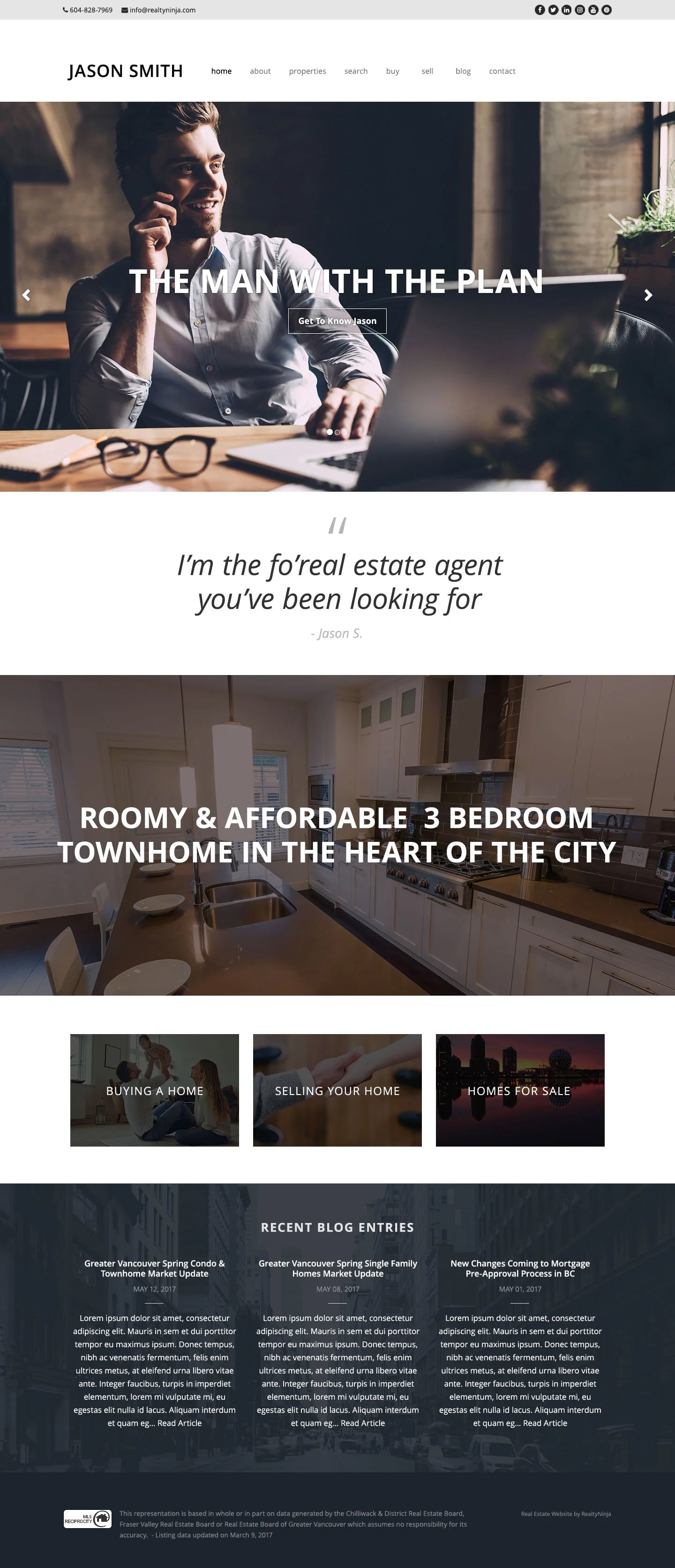675x1568 pixels.
Task: Open the contact page
Action: pyautogui.click(x=502, y=71)
